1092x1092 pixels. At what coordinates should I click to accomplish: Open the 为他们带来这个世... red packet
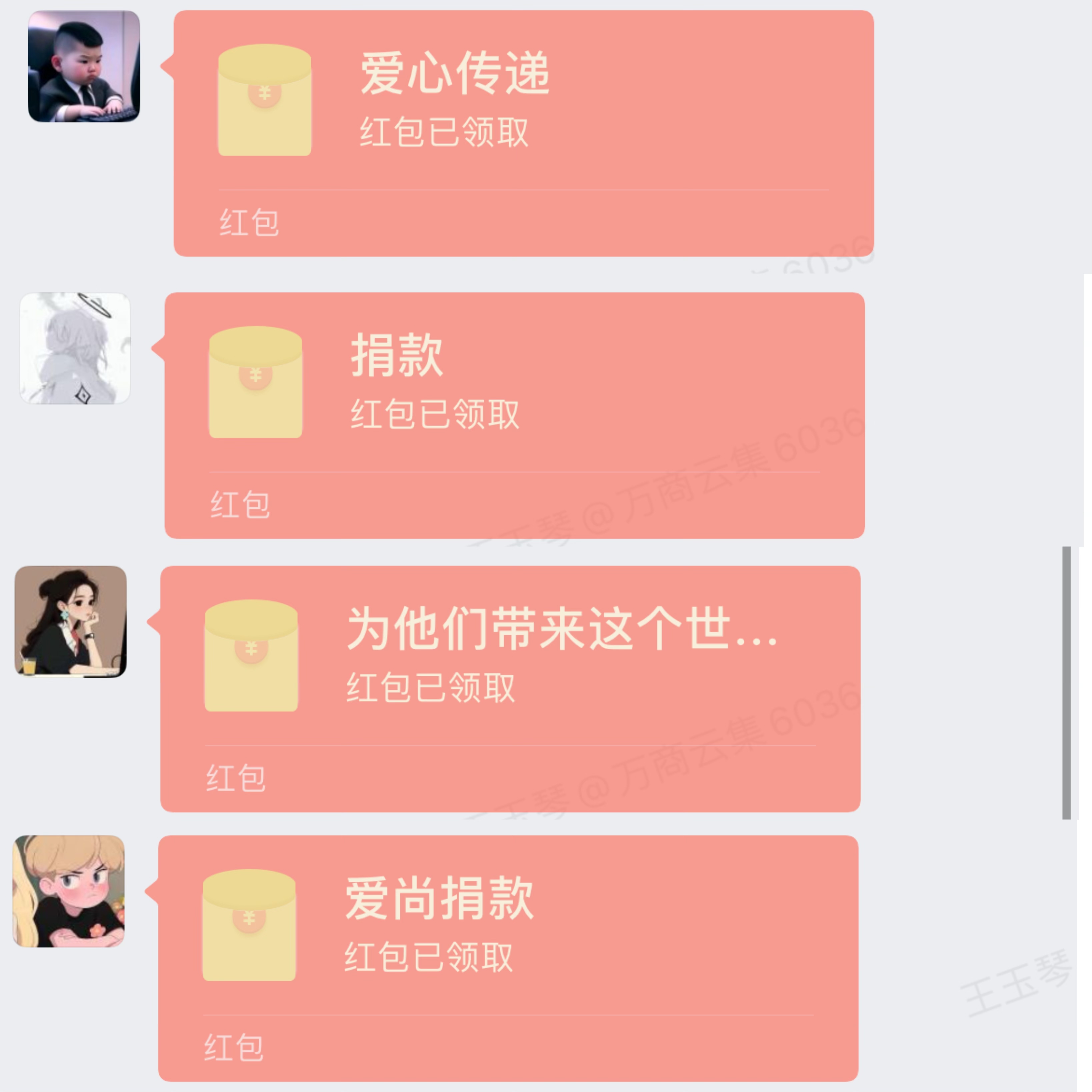(x=510, y=689)
